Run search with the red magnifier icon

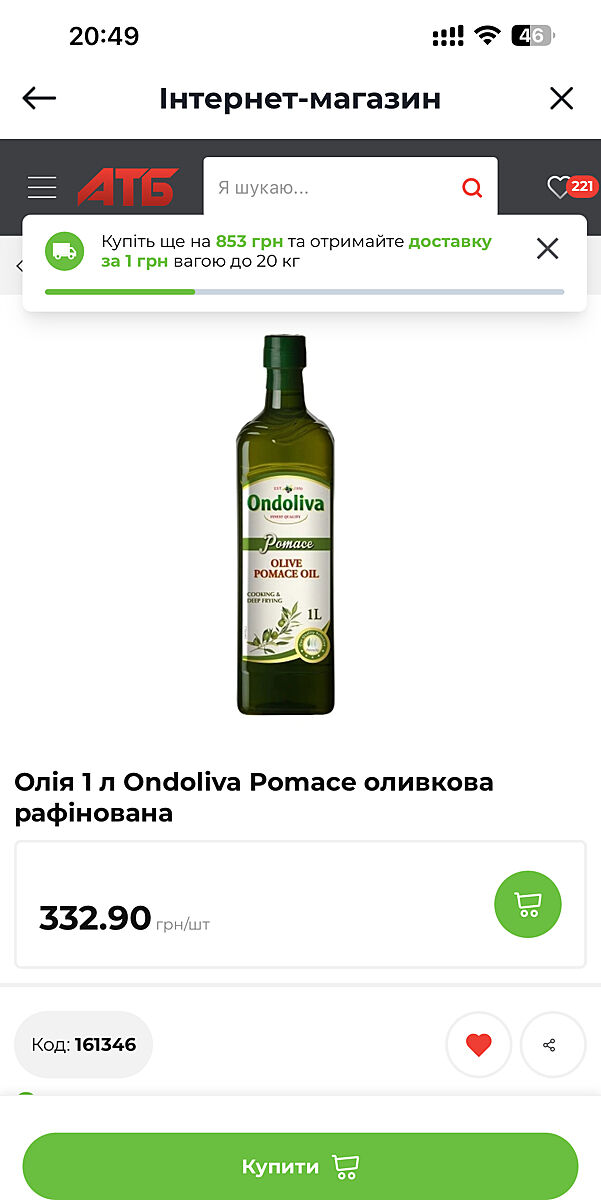472,187
